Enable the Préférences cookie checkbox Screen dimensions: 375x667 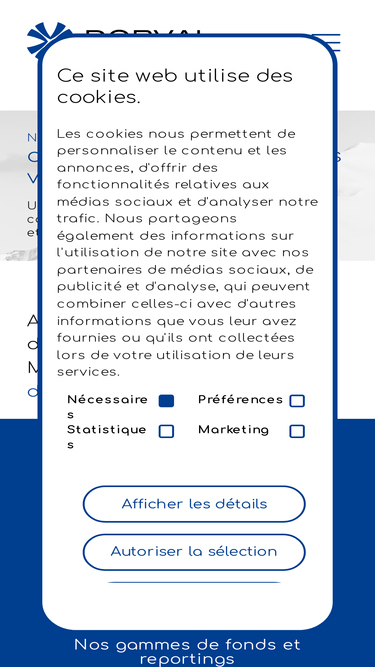click(x=297, y=401)
